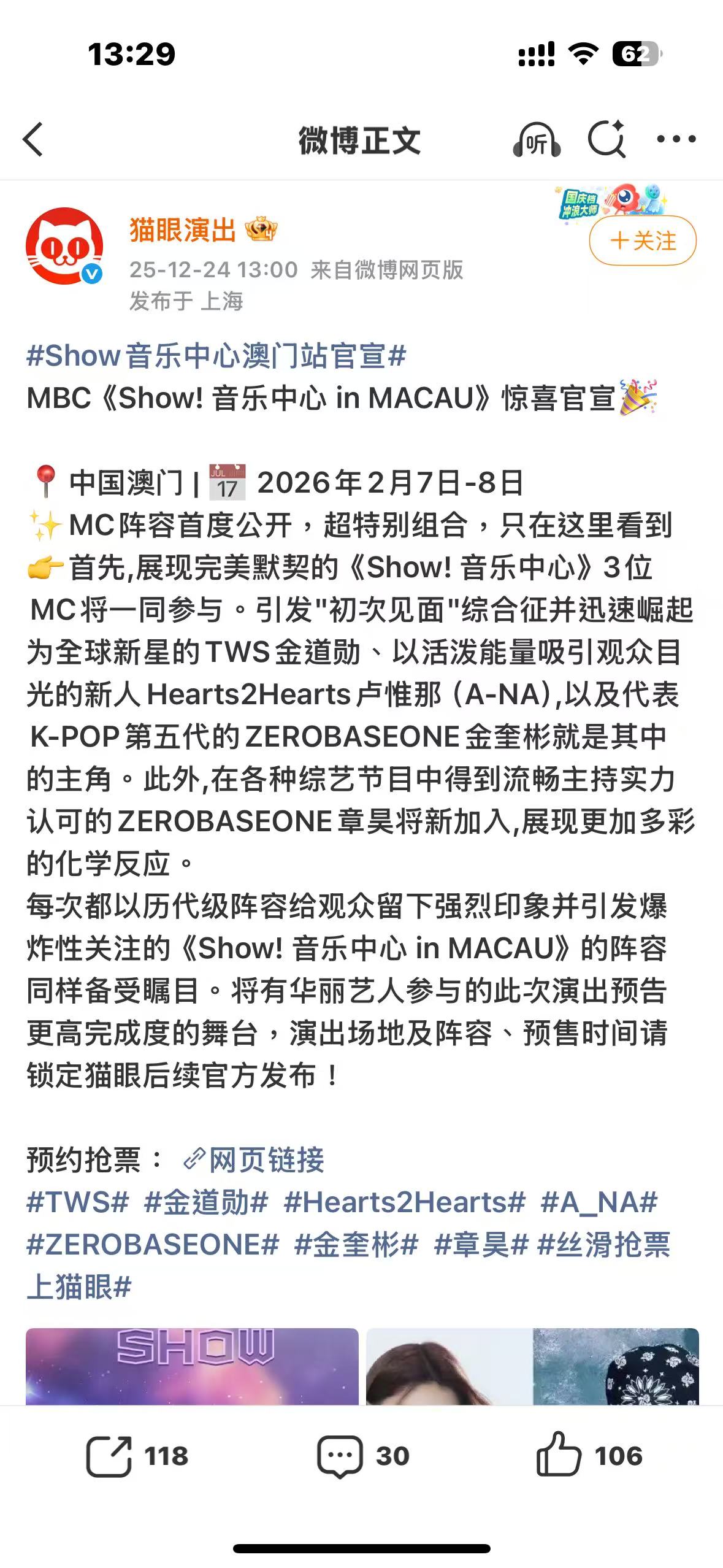Follow 猫眼演出 with the +关注 button

pyautogui.click(x=642, y=240)
